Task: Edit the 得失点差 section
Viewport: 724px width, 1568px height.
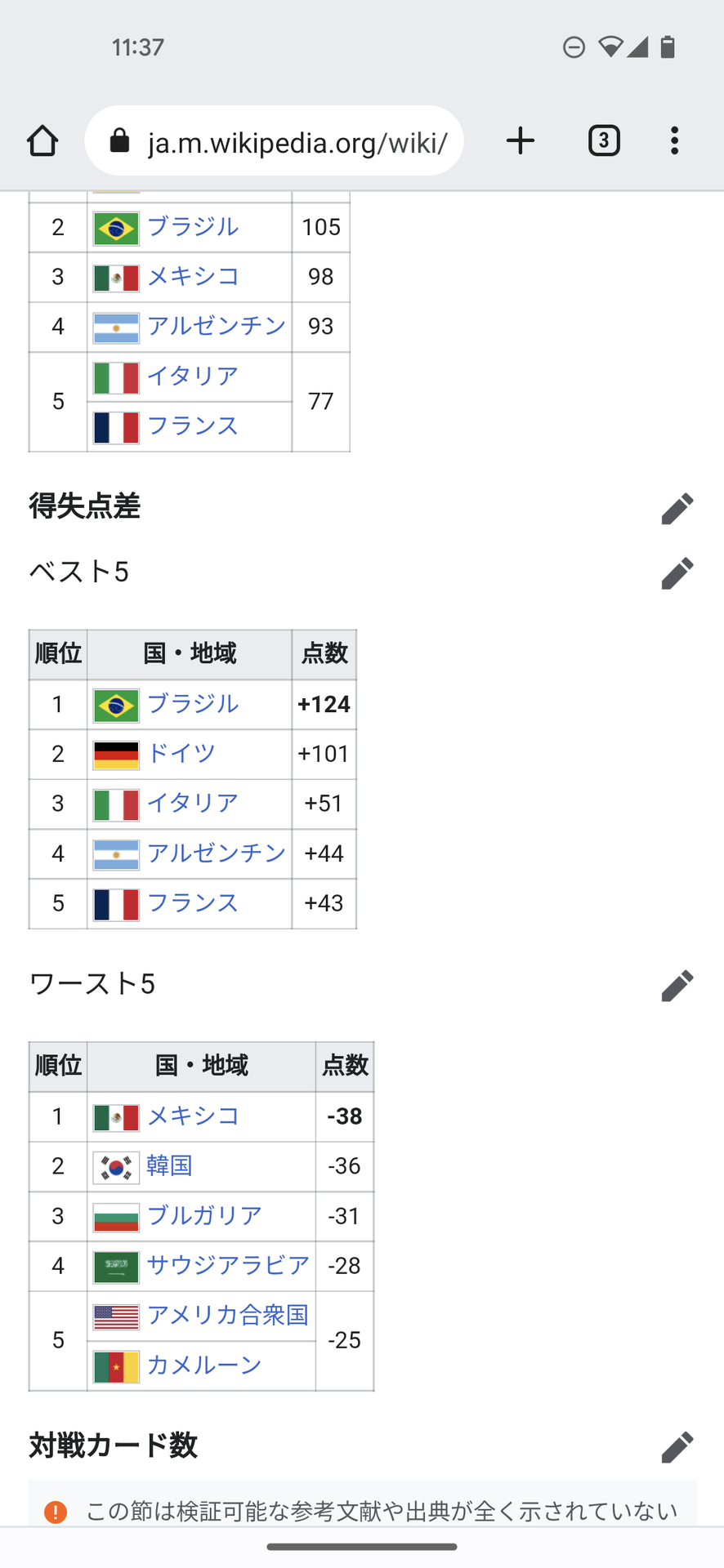Action: point(677,508)
